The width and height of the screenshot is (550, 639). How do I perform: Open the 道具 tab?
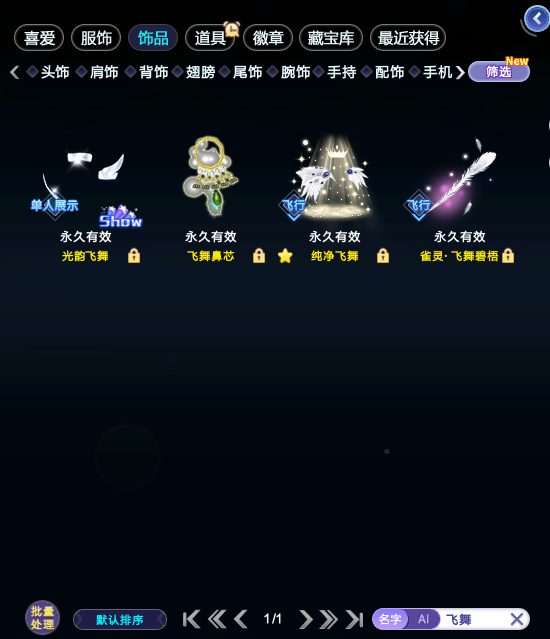click(210, 38)
